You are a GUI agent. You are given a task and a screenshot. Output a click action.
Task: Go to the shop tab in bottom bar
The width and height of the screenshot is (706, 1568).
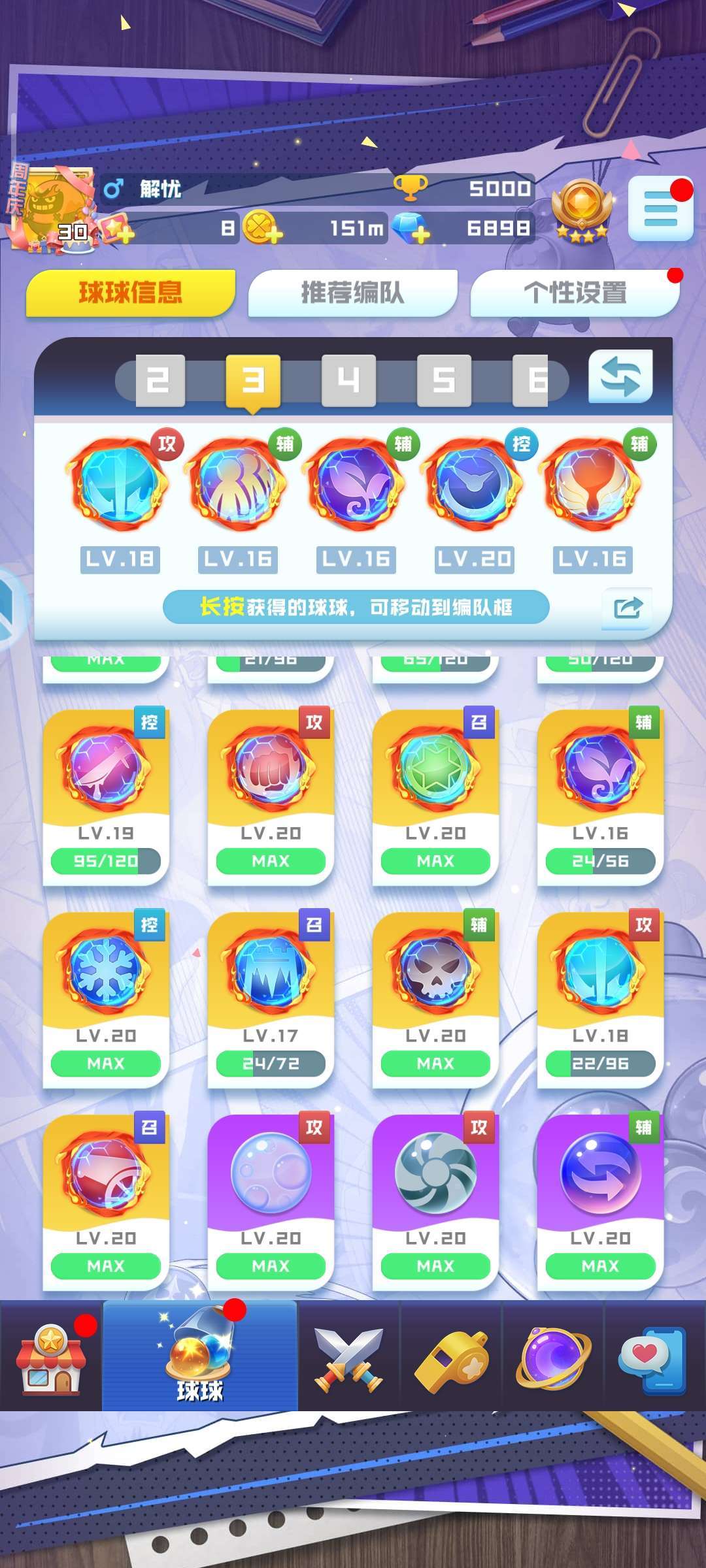51,1356
